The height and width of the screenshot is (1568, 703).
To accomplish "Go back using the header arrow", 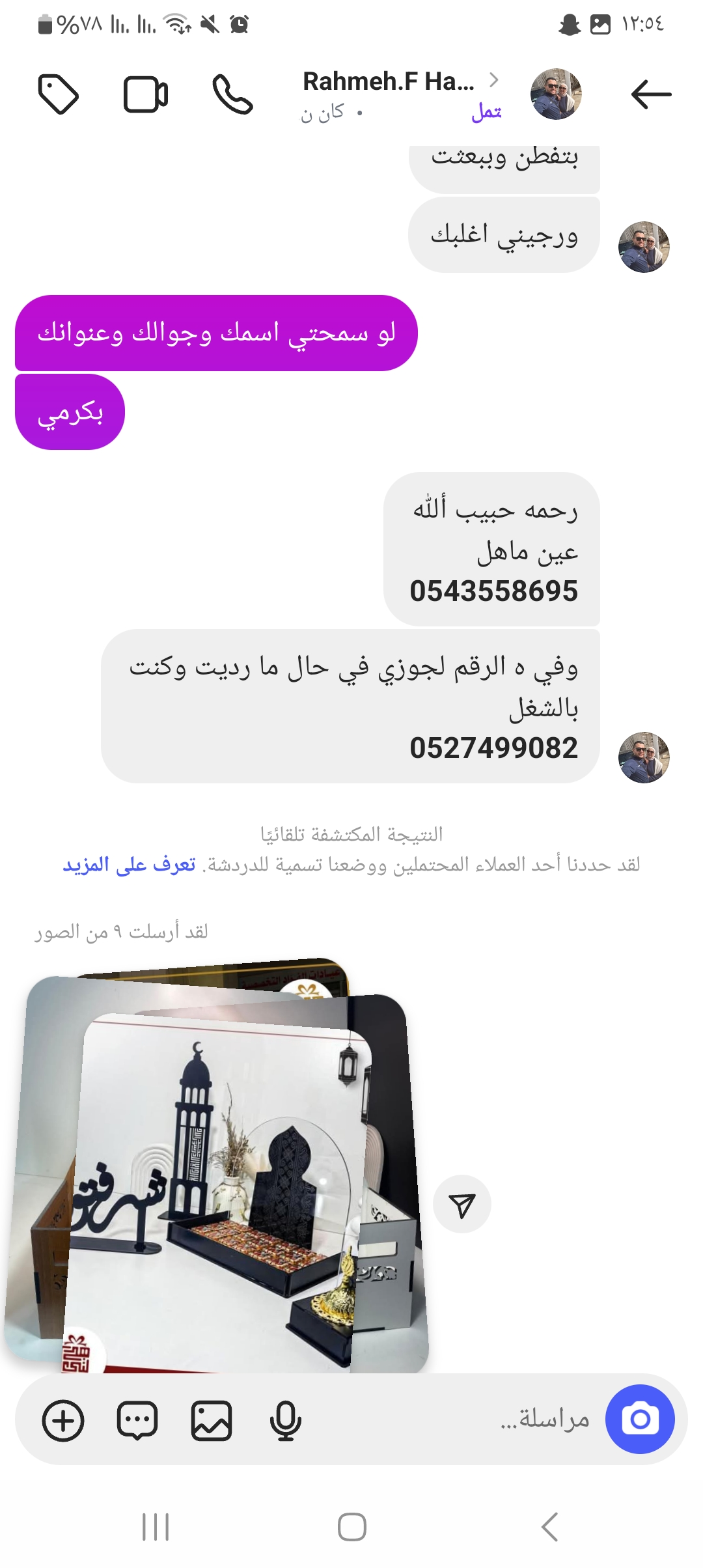I will coord(651,94).
